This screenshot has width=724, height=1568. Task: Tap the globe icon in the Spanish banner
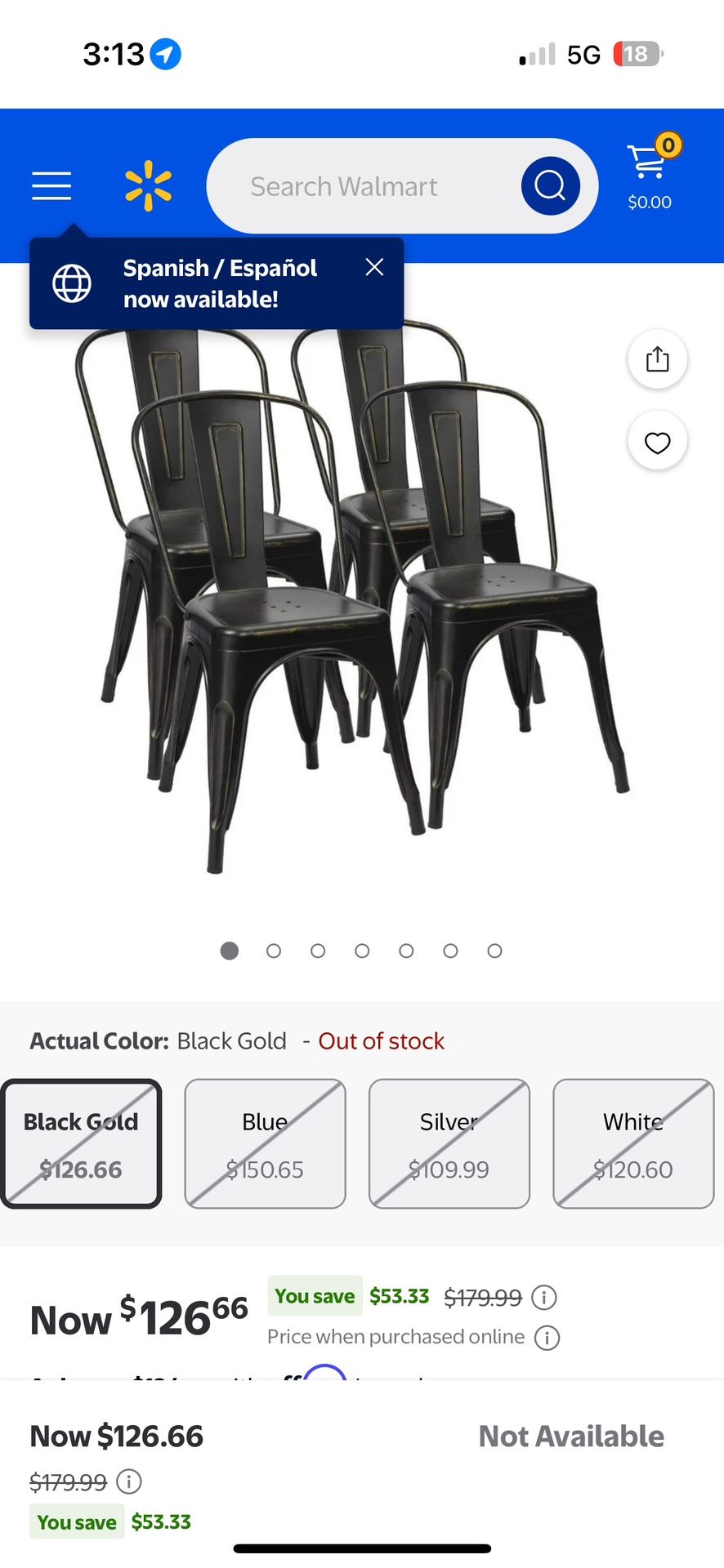pyautogui.click(x=71, y=283)
